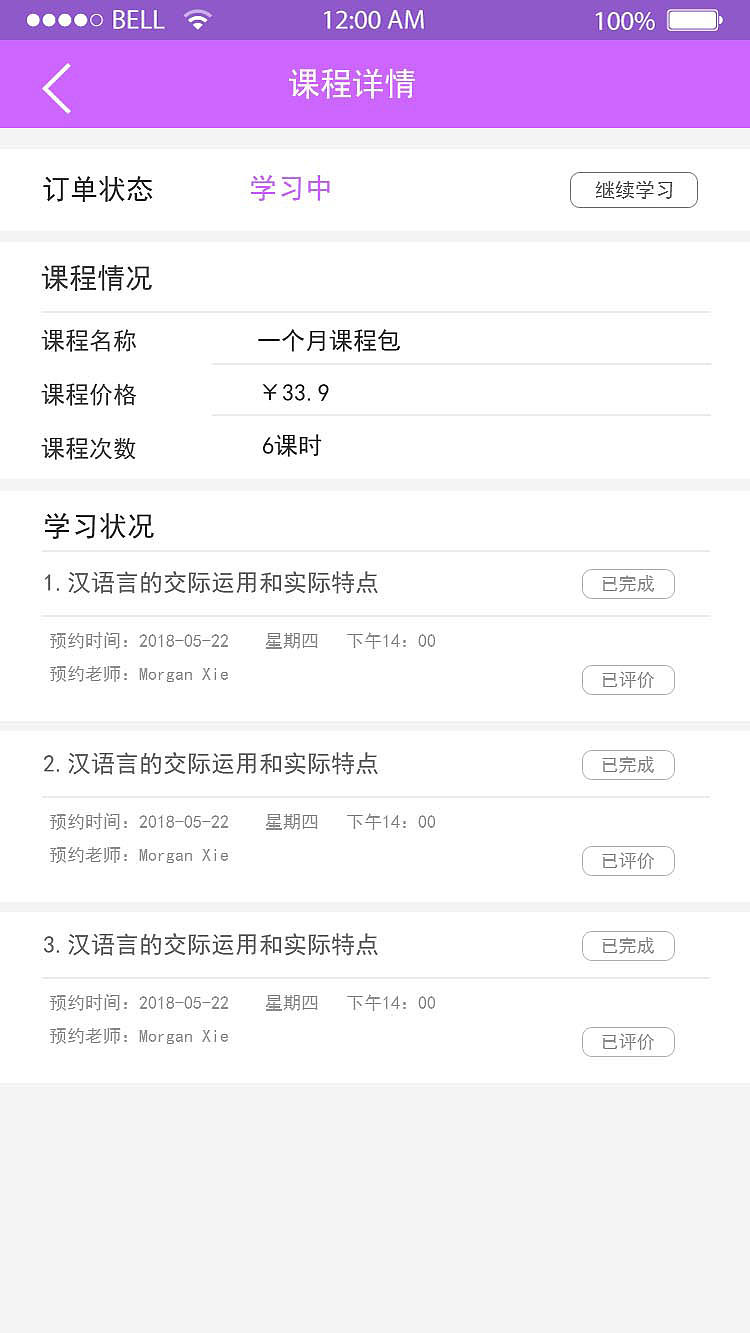Tap the 已评价 button under lesson 3
The image size is (750, 1333).
[628, 1042]
